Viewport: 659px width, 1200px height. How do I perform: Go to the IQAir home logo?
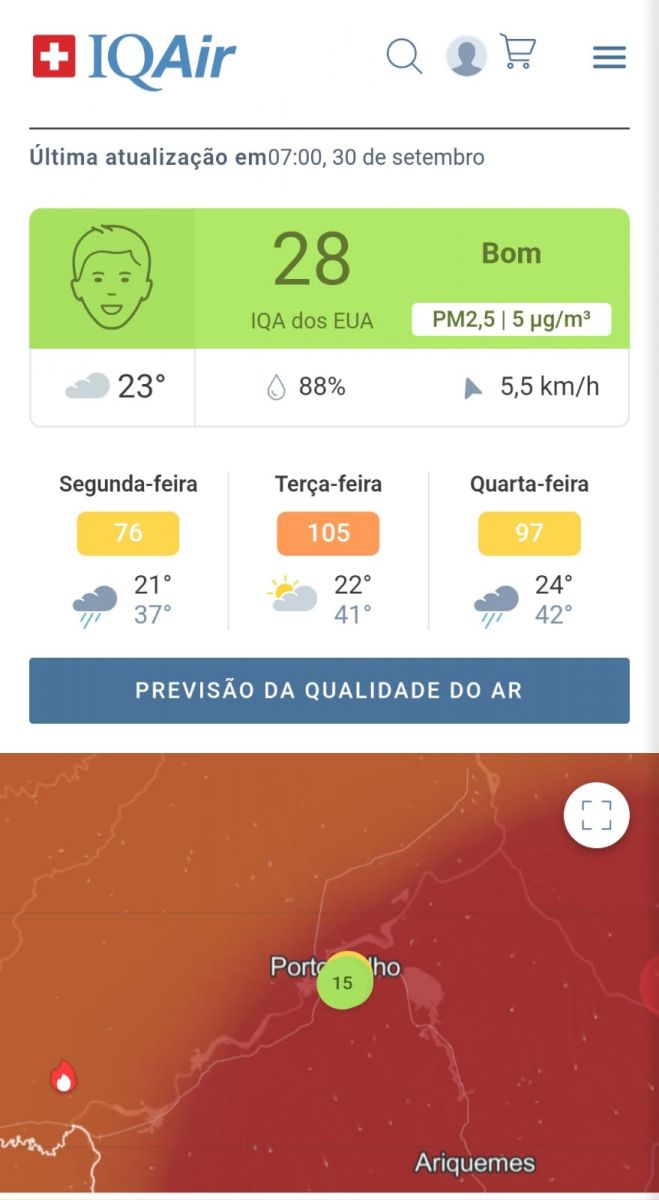point(134,58)
